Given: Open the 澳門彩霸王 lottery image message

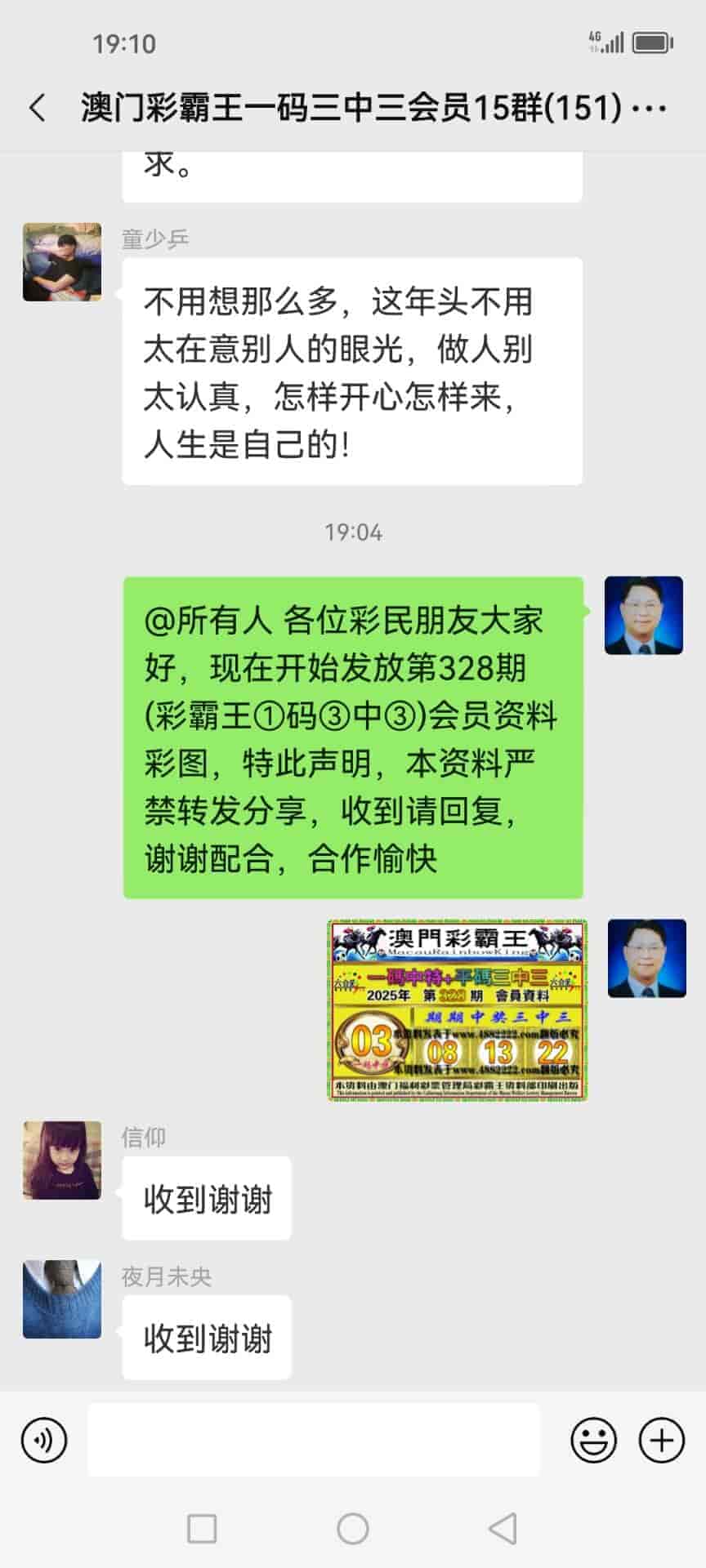Looking at the screenshot, I should [x=458, y=1009].
